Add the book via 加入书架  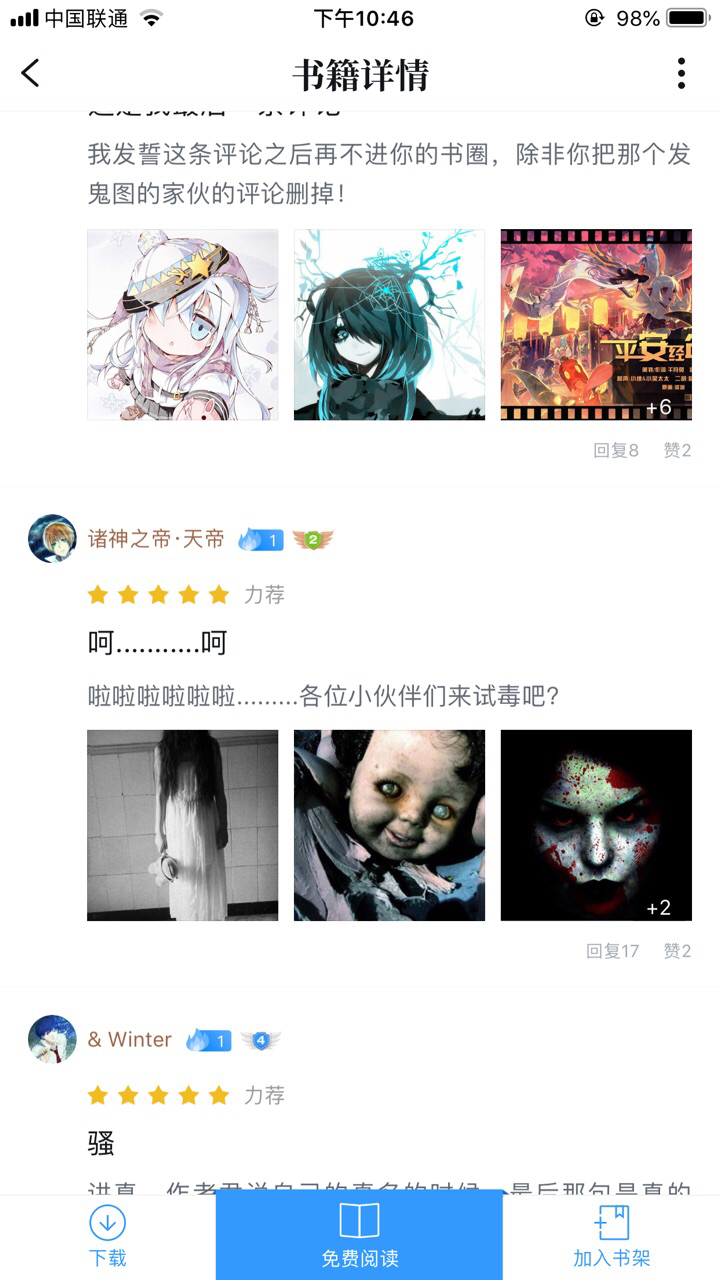pyautogui.click(x=611, y=1236)
